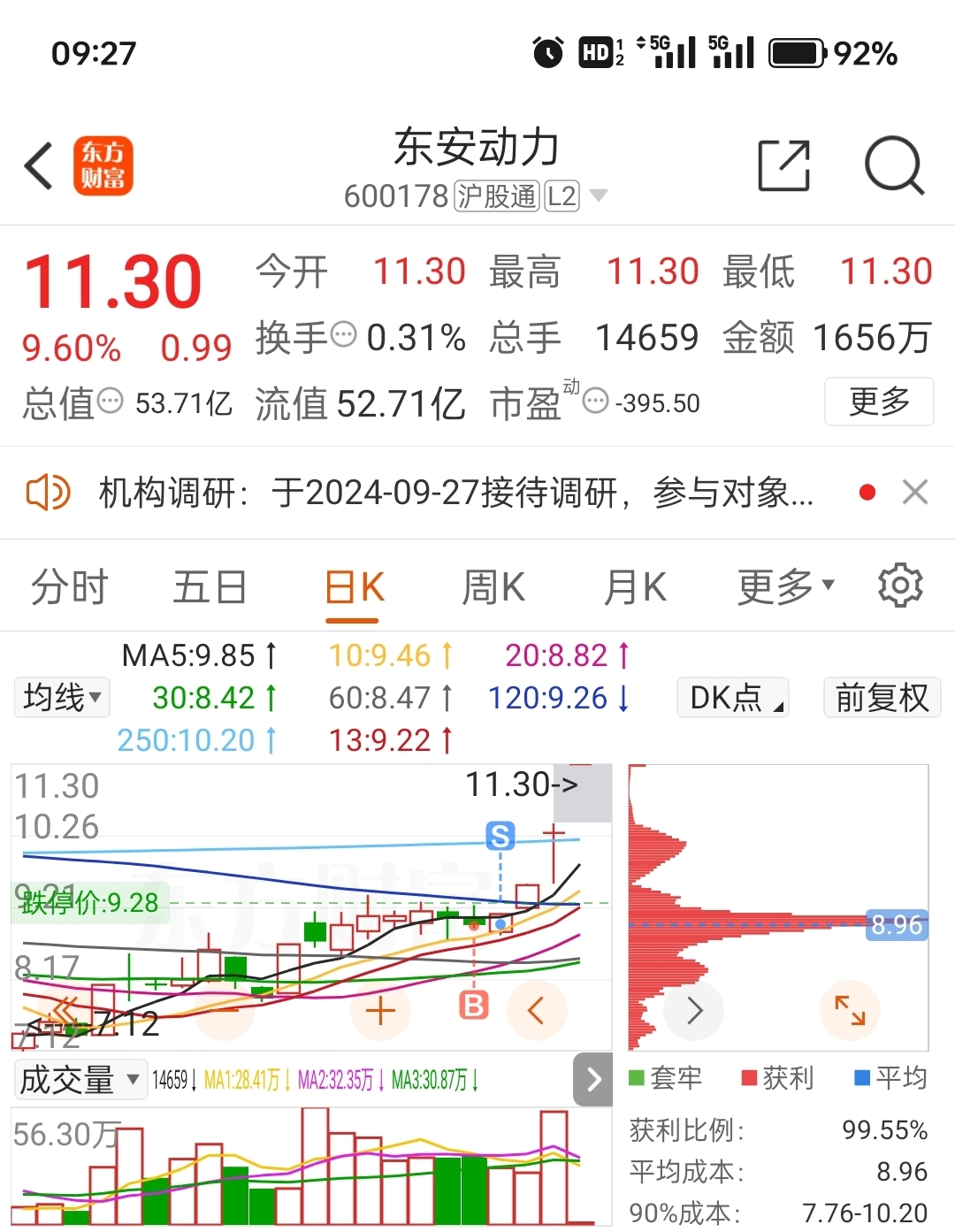Dismiss the announcement banner with the X

[915, 493]
